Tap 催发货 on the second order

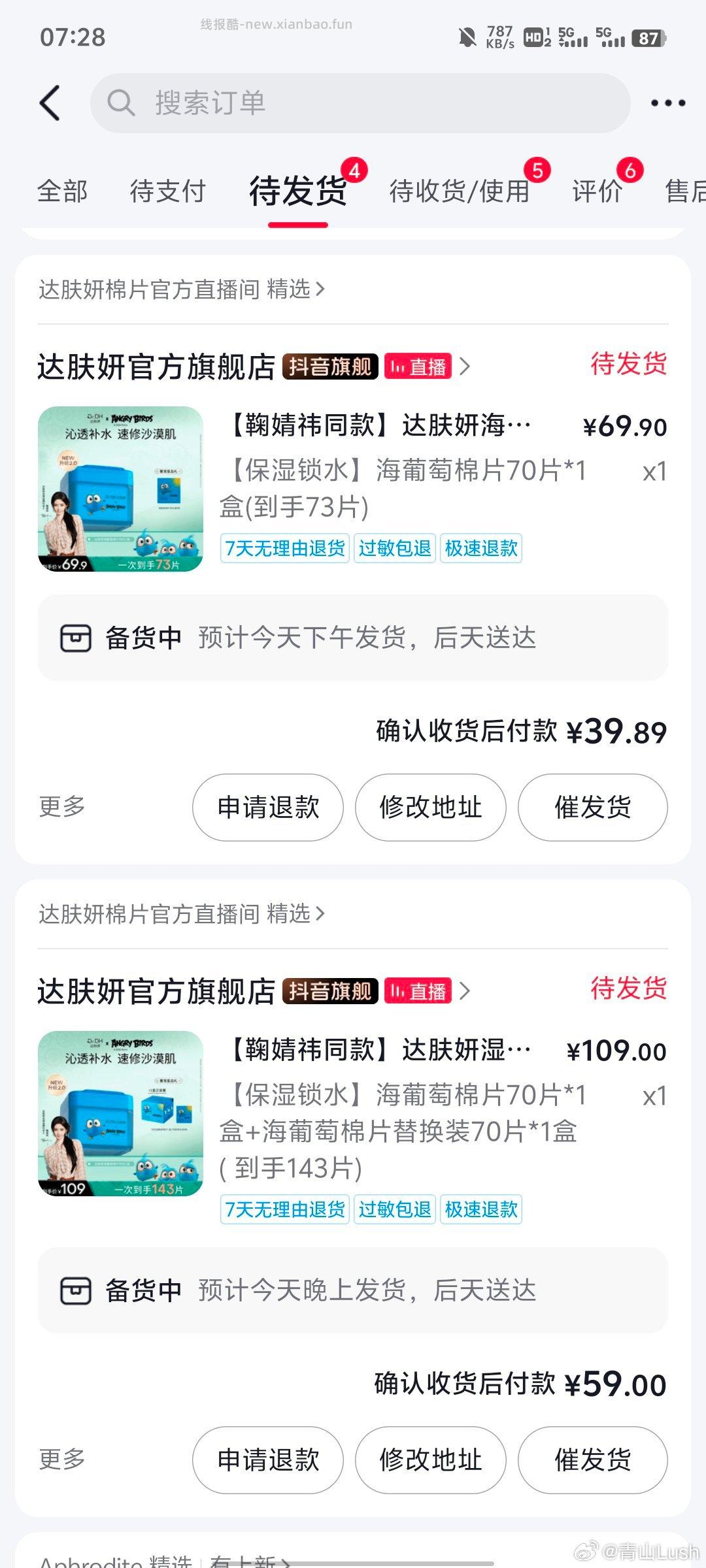[591, 1460]
